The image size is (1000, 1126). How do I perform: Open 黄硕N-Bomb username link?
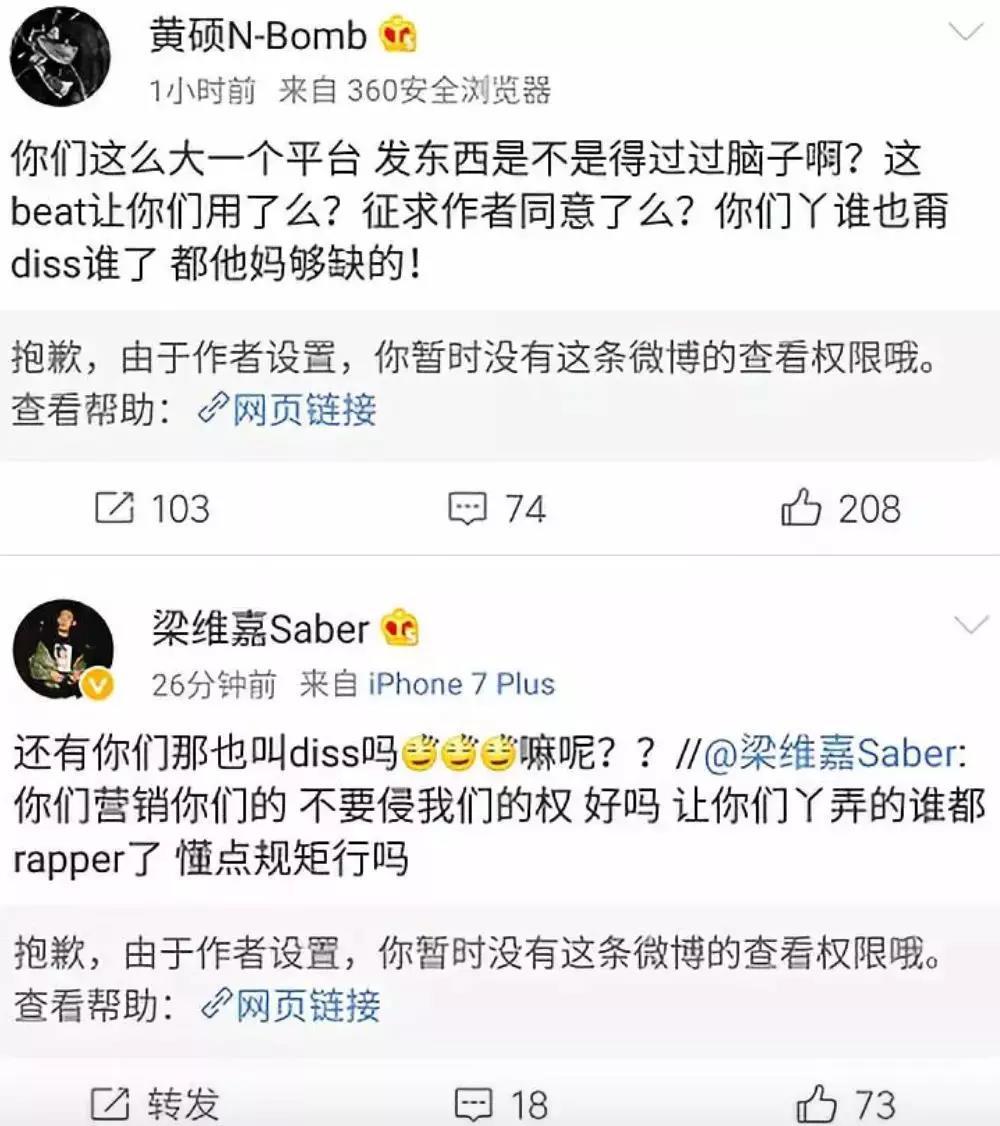(258, 37)
